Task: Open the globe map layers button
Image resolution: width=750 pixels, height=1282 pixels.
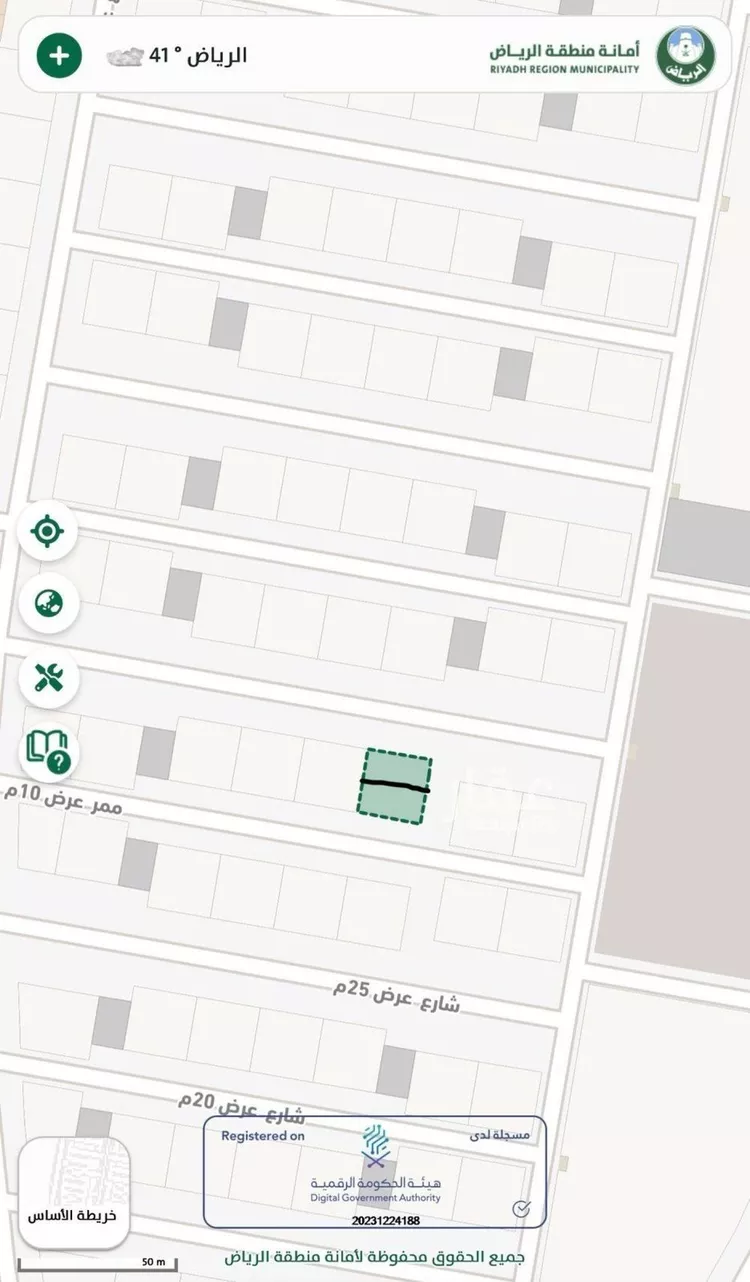Action: (48, 604)
